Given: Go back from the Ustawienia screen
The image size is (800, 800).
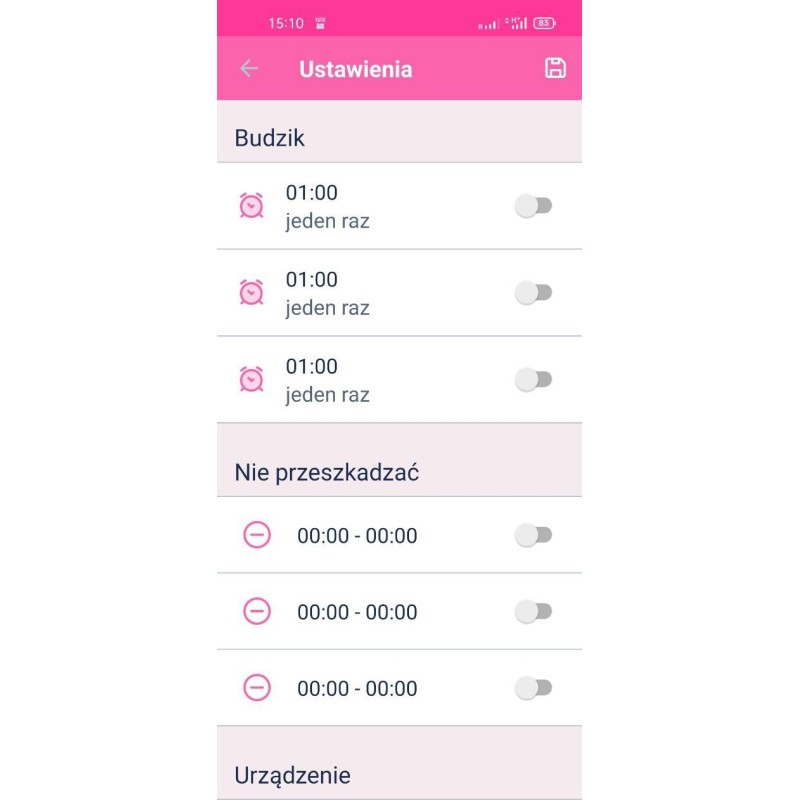Looking at the screenshot, I should coord(249,68).
